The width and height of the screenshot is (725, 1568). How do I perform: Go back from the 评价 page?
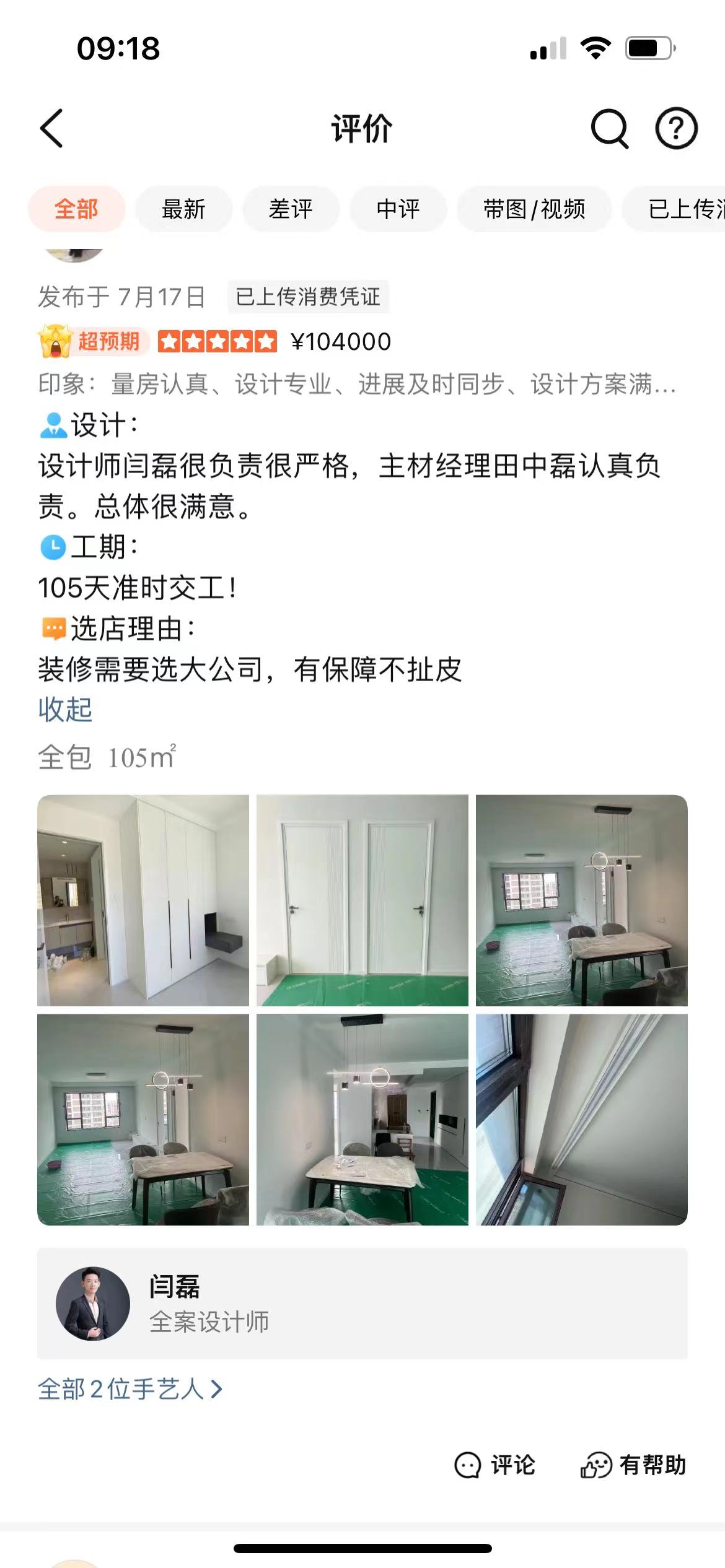coord(52,129)
